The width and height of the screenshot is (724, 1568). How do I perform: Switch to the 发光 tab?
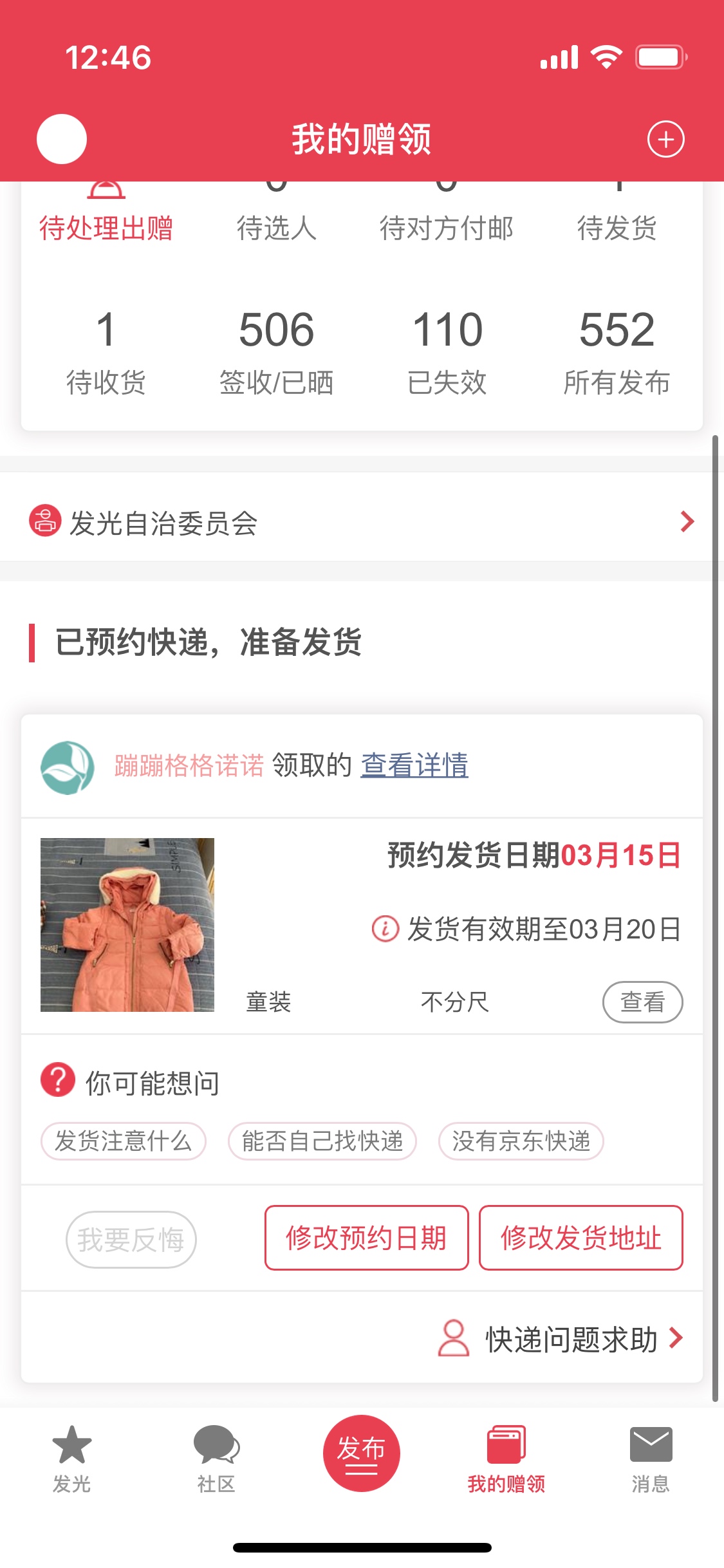click(x=71, y=1459)
